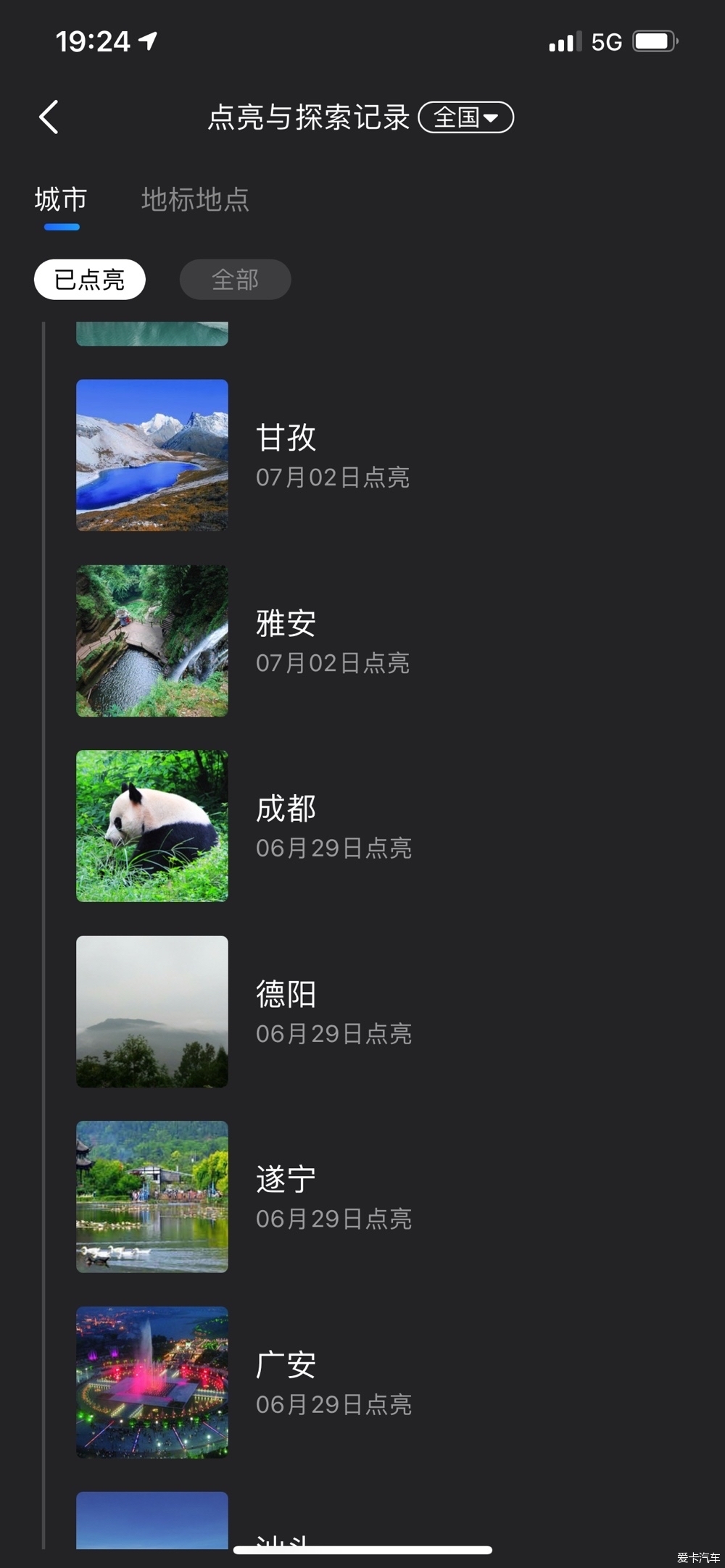Go back using the top-left arrow

[49, 117]
